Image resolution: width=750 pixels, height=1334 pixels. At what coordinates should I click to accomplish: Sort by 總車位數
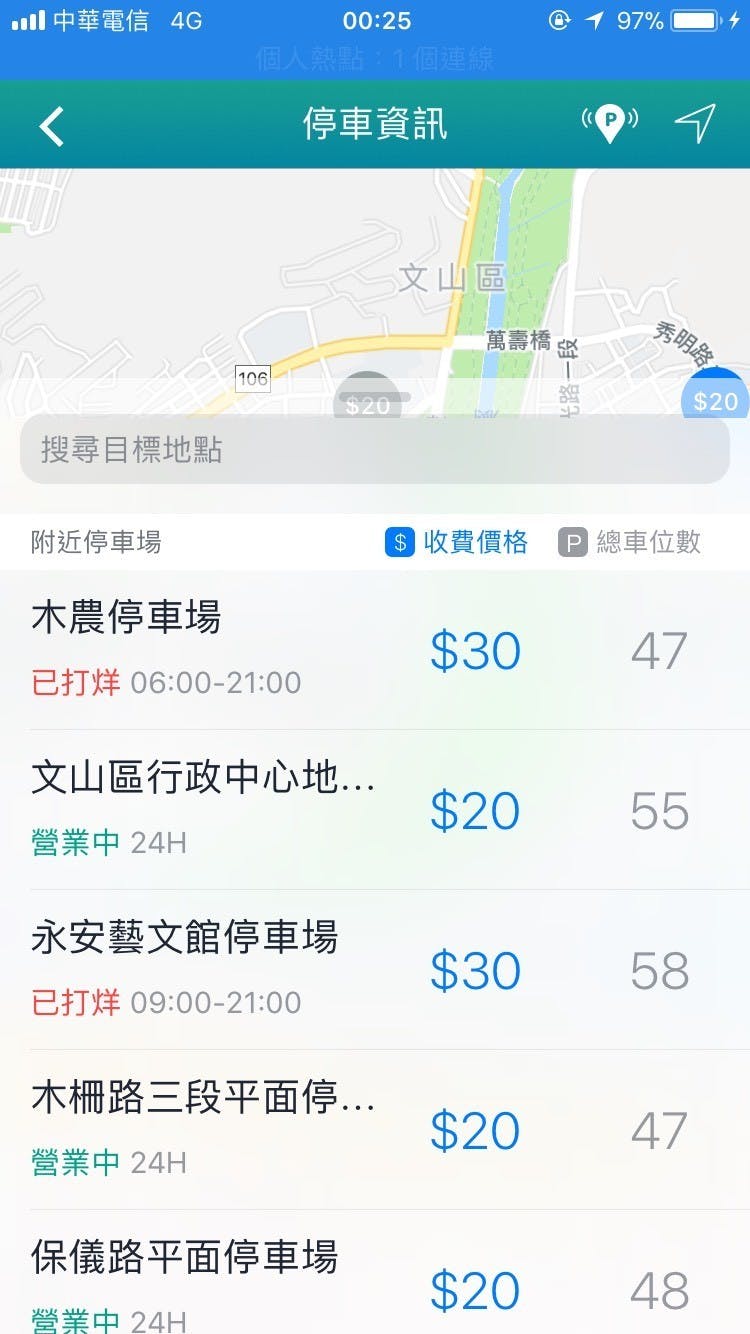pos(629,542)
